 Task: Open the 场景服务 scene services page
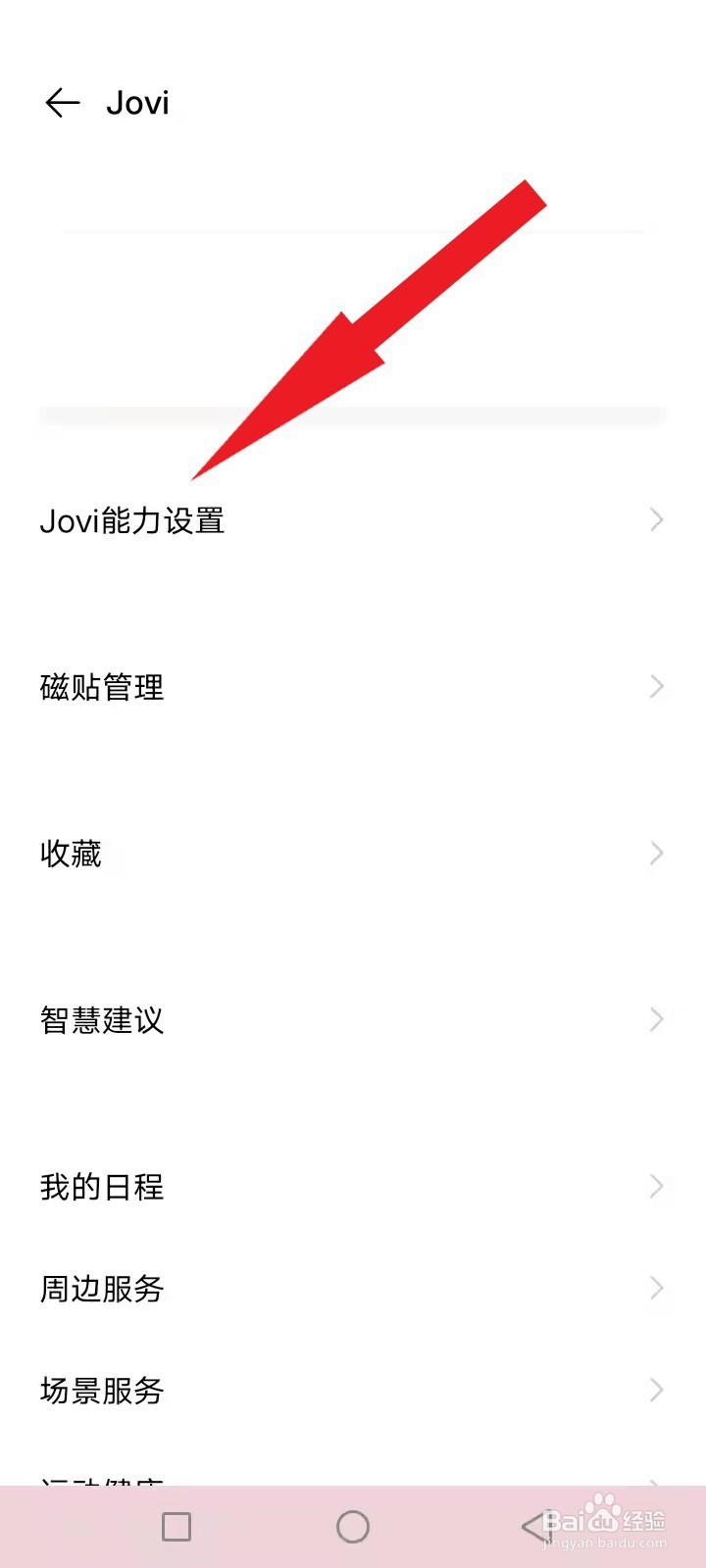click(103, 1390)
